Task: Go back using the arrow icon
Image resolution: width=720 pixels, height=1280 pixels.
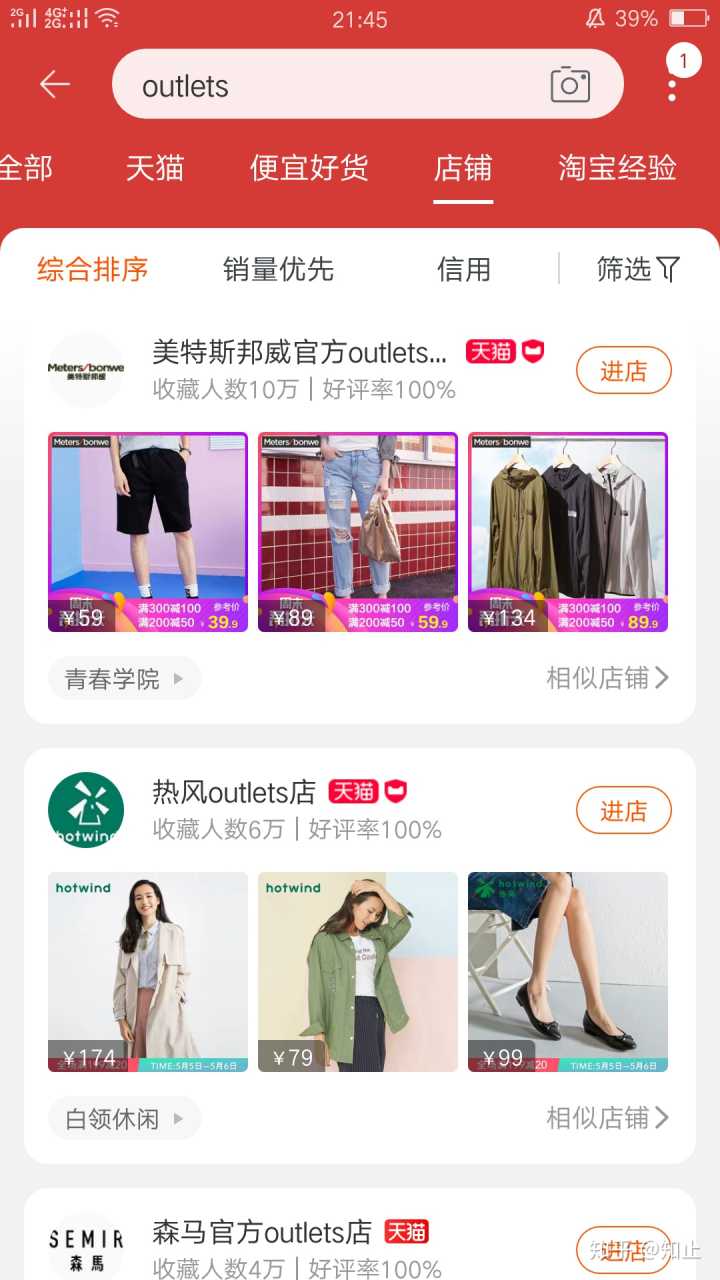Action: point(55,85)
